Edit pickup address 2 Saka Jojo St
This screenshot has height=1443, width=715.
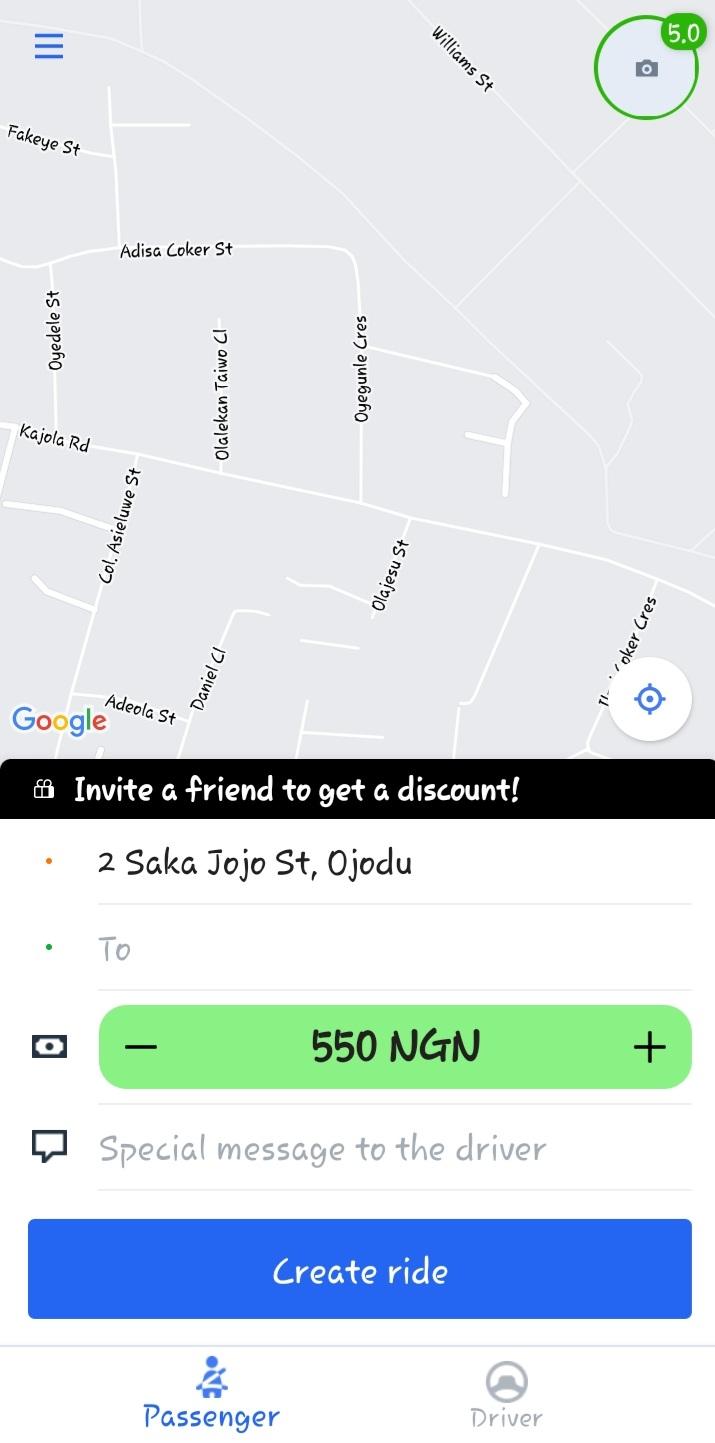coord(394,862)
